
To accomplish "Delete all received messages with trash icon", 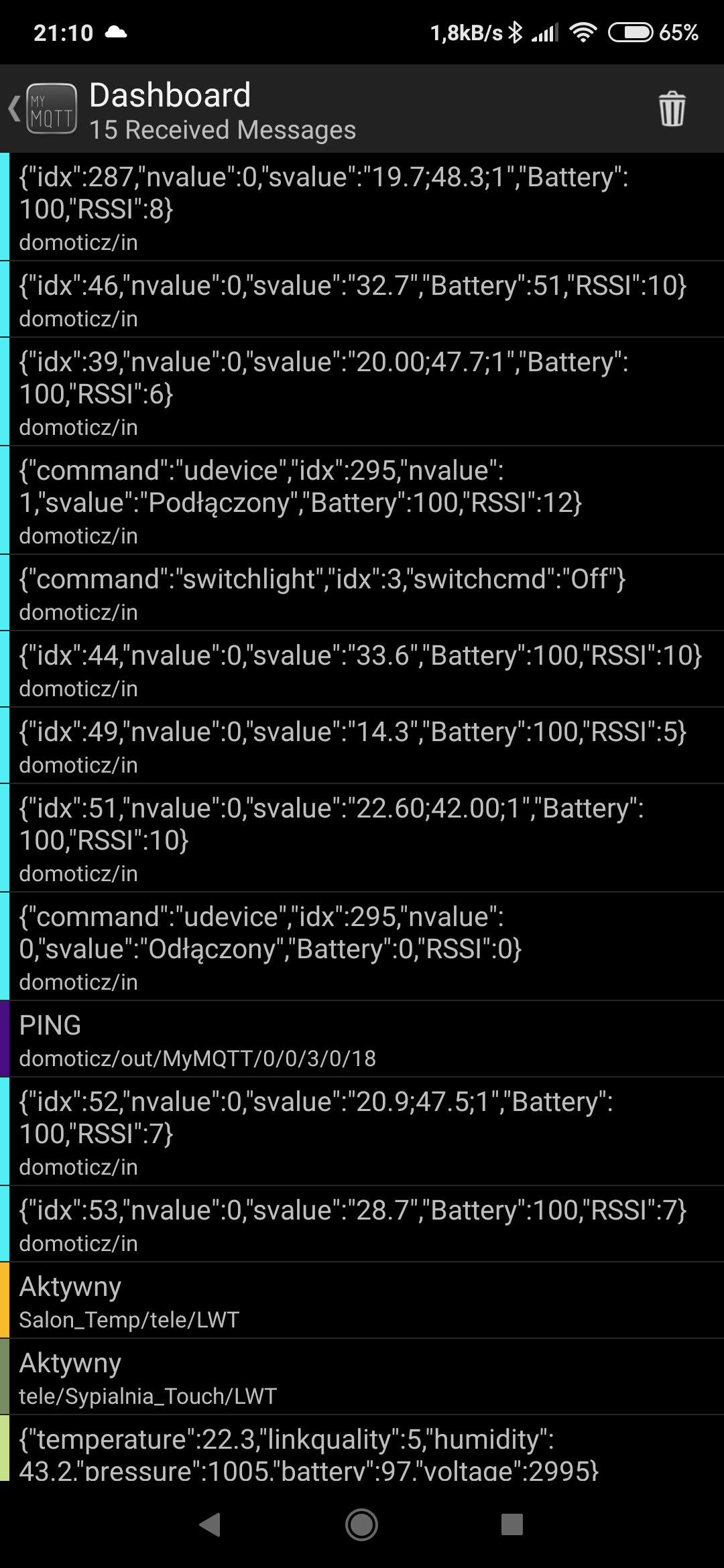I will pyautogui.click(x=671, y=109).
